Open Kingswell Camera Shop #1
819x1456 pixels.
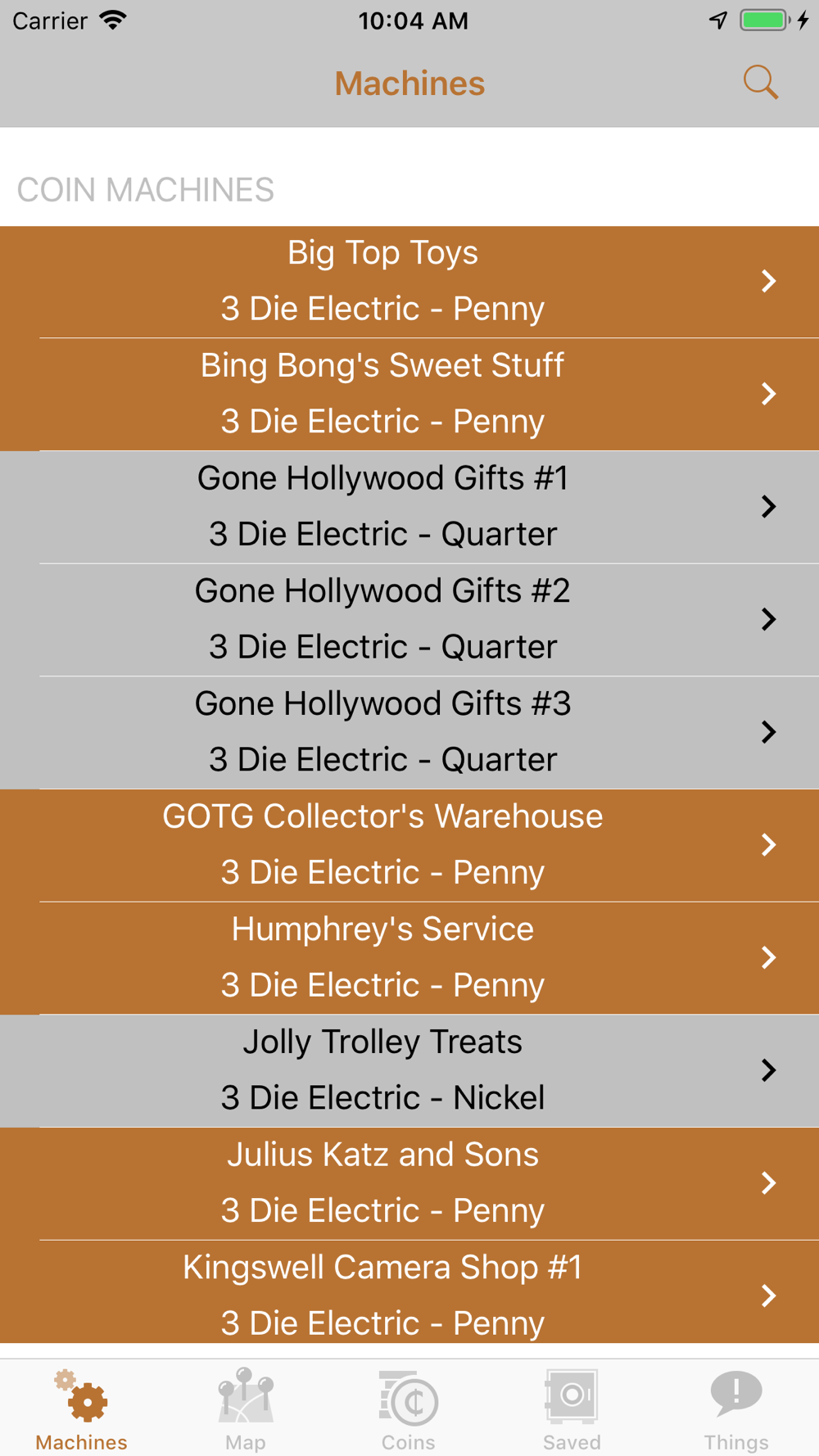tap(409, 1291)
